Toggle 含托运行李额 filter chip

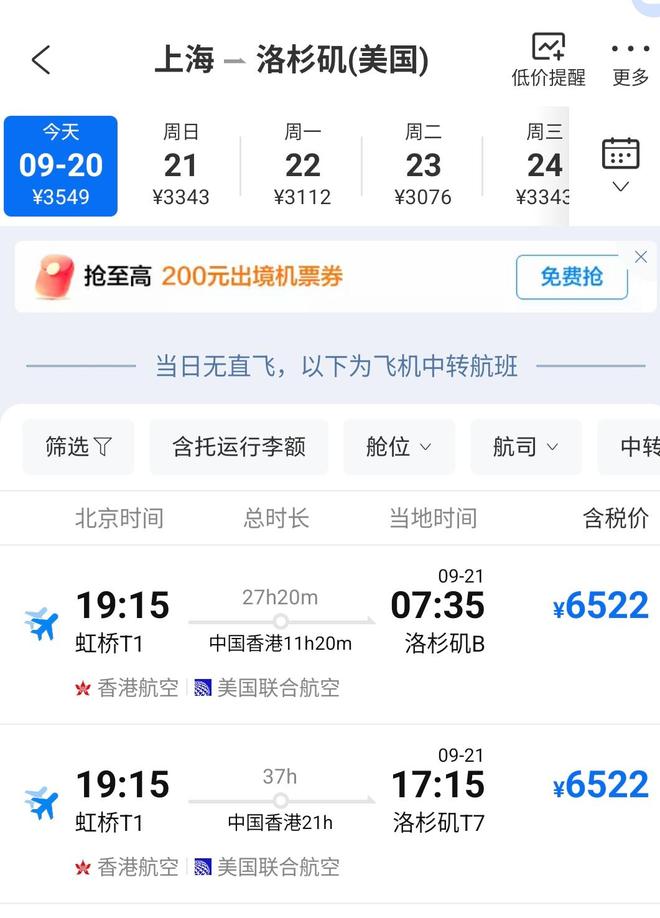pyautogui.click(x=238, y=447)
